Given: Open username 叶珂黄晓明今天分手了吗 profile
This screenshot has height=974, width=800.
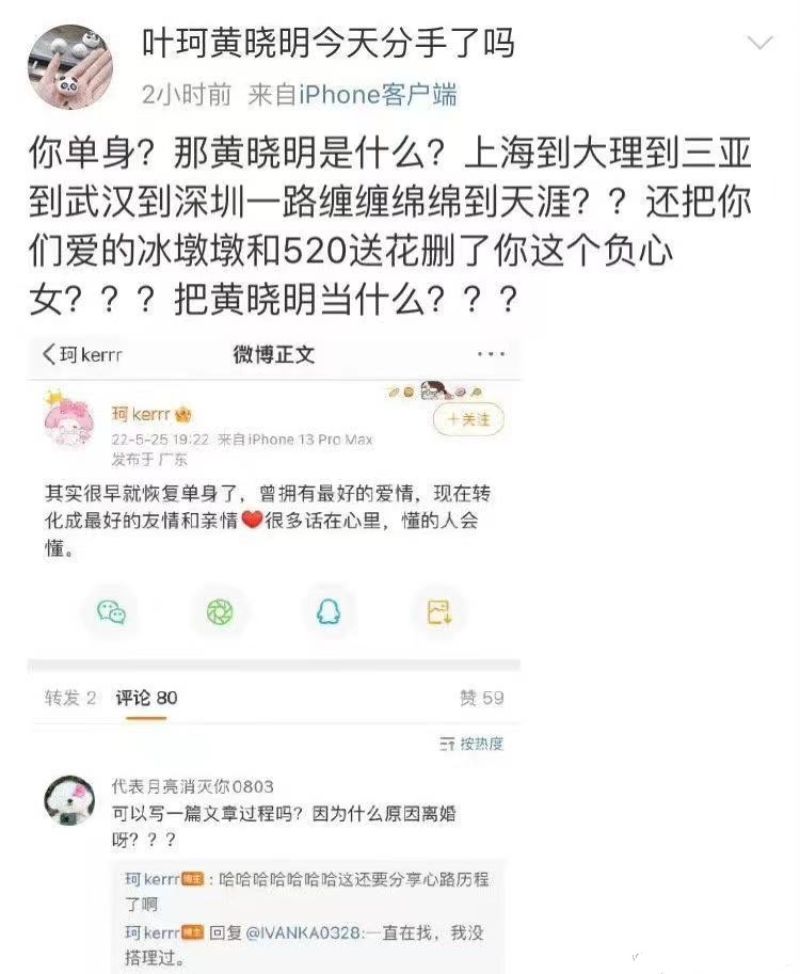Looking at the screenshot, I should (329, 42).
